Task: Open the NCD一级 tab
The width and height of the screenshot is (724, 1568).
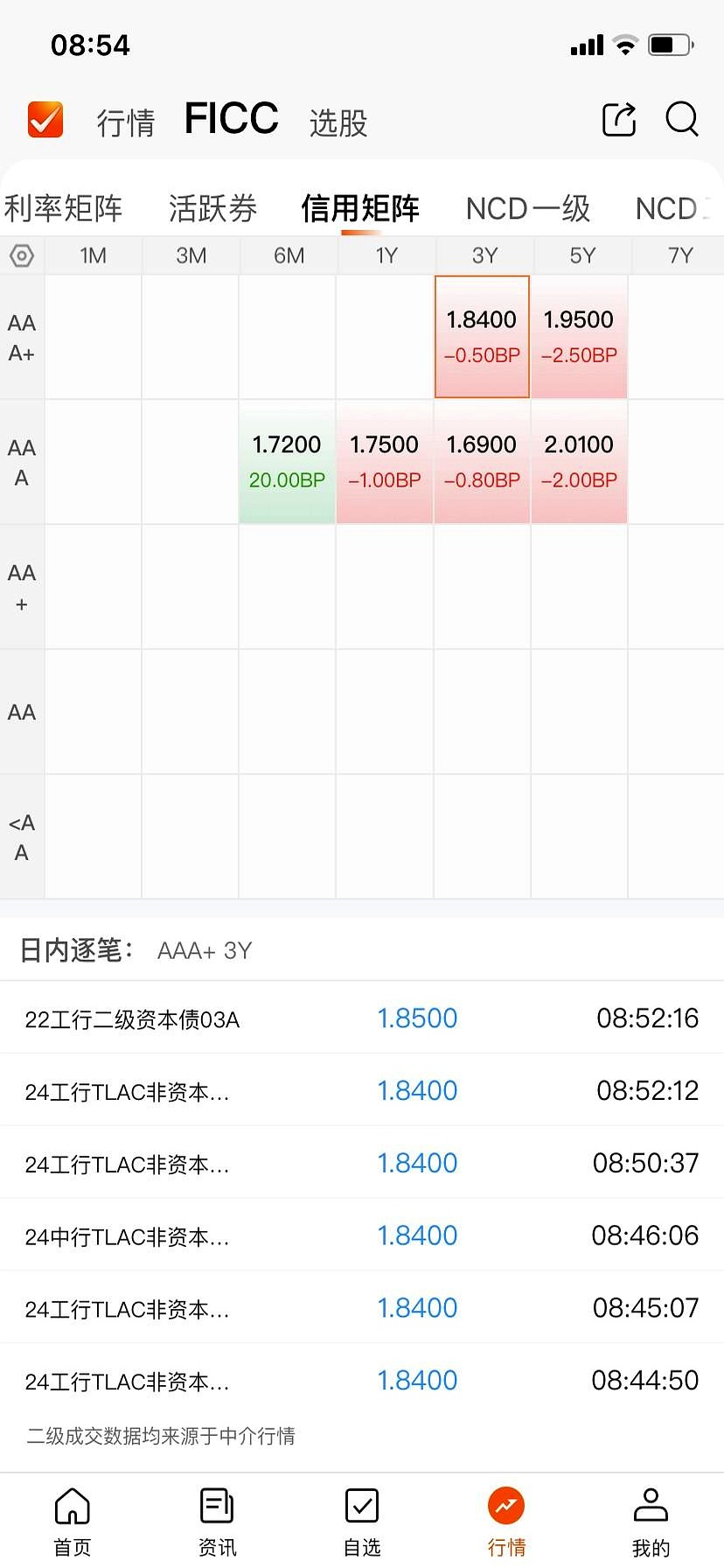Action: coord(527,208)
